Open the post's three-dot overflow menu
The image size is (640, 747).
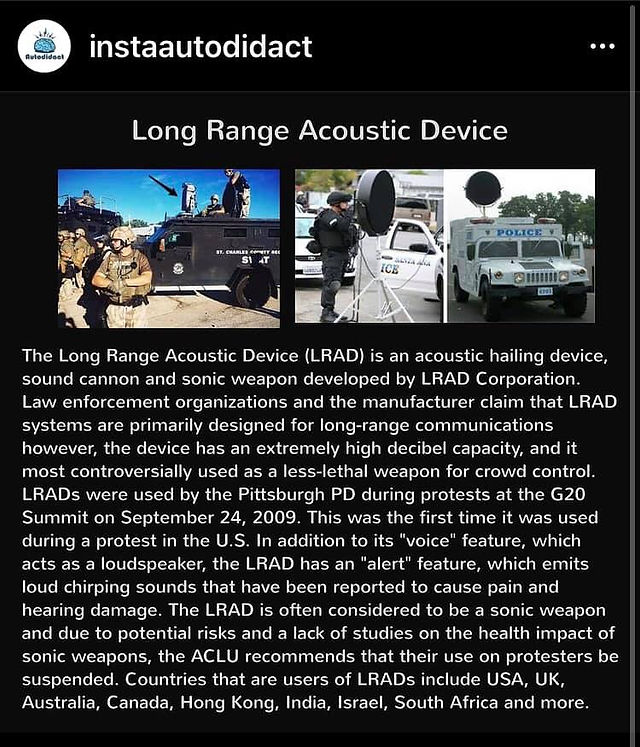point(602,46)
